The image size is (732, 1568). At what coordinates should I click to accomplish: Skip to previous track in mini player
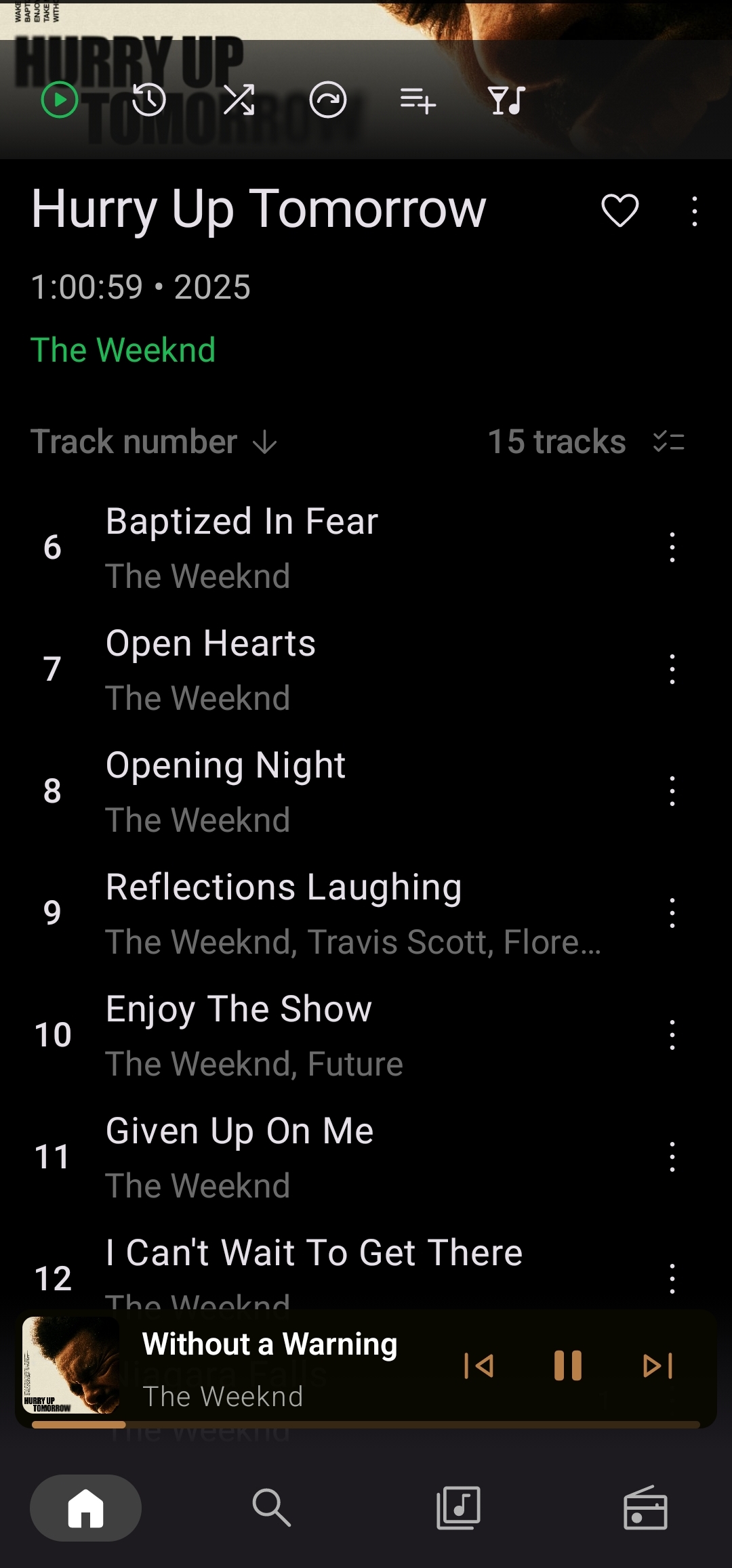click(x=479, y=1365)
